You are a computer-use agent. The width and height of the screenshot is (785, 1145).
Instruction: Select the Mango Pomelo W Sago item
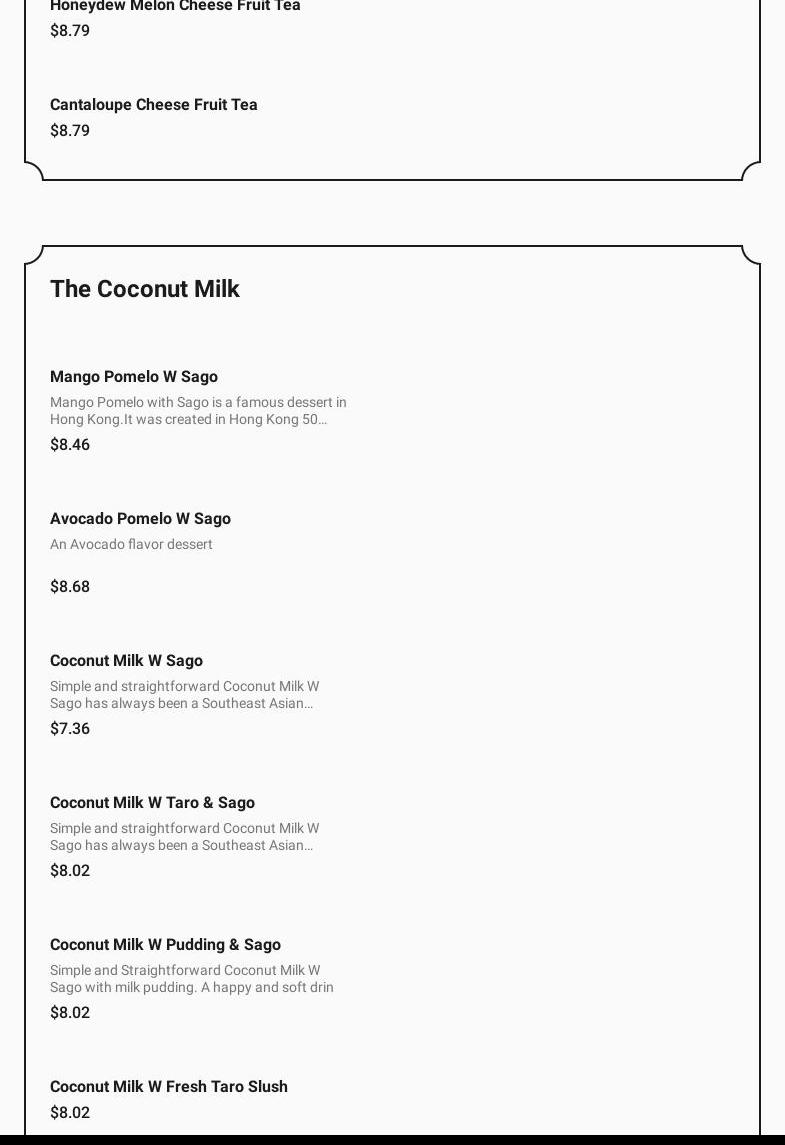point(134,377)
